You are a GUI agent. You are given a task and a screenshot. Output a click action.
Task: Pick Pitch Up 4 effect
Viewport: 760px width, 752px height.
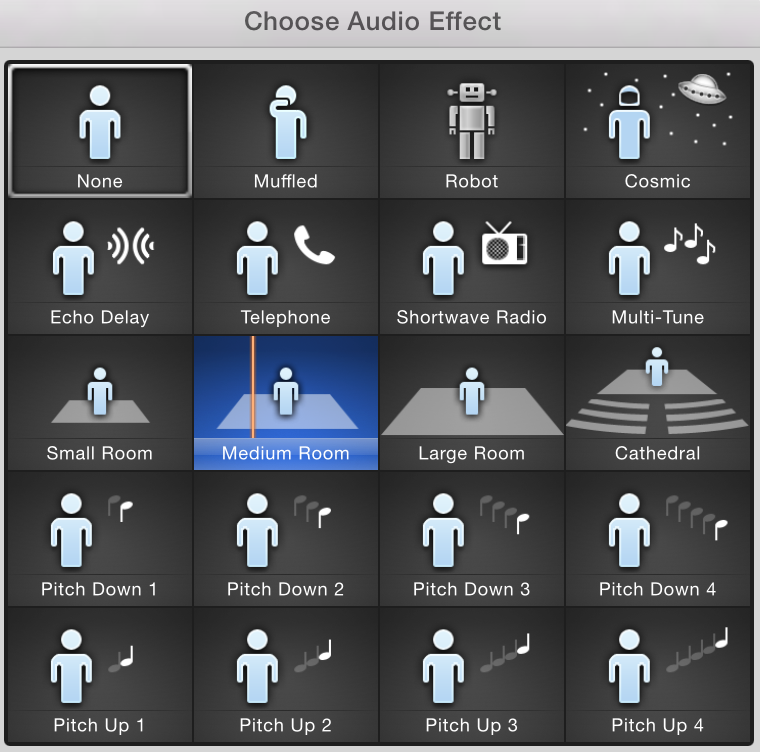click(658, 674)
